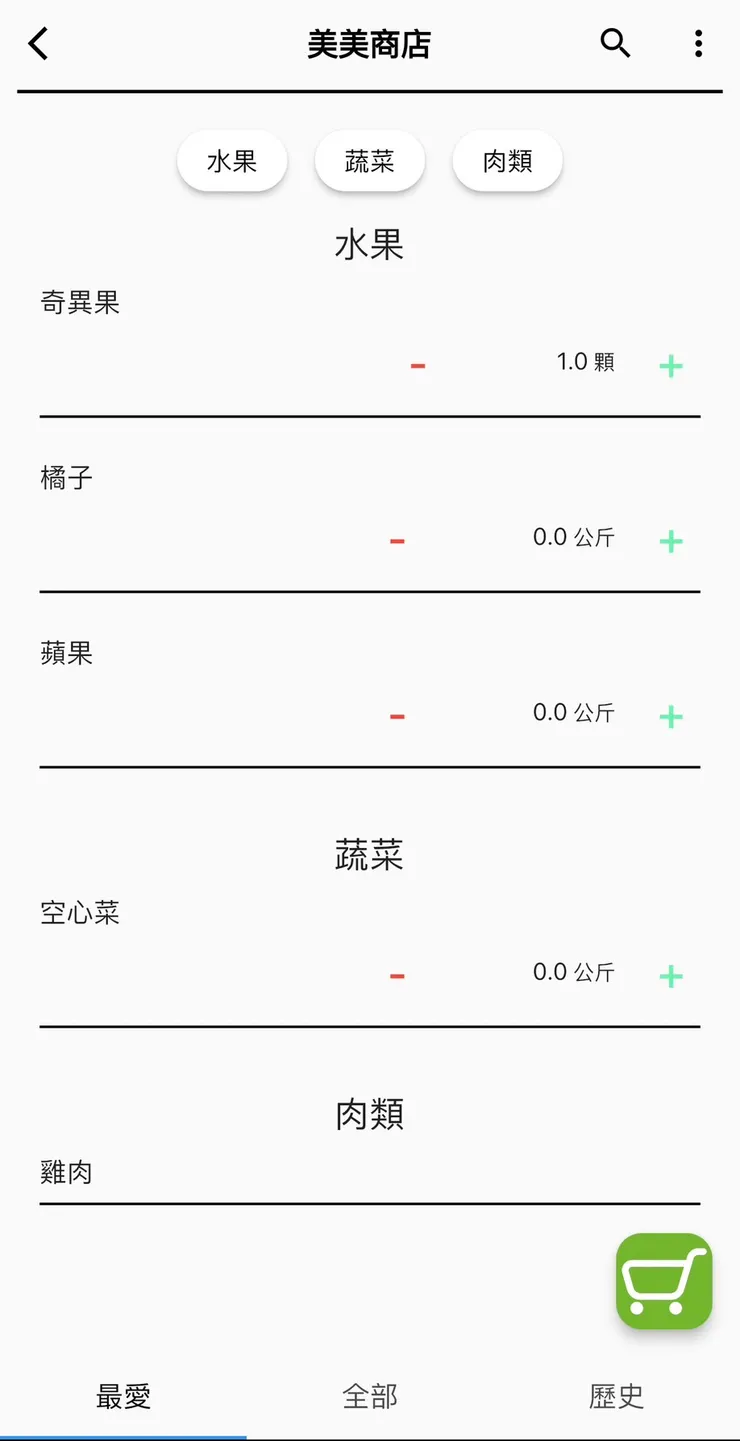The image size is (740, 1441).
Task: Select the 蔬菜 category chip
Action: click(x=370, y=160)
